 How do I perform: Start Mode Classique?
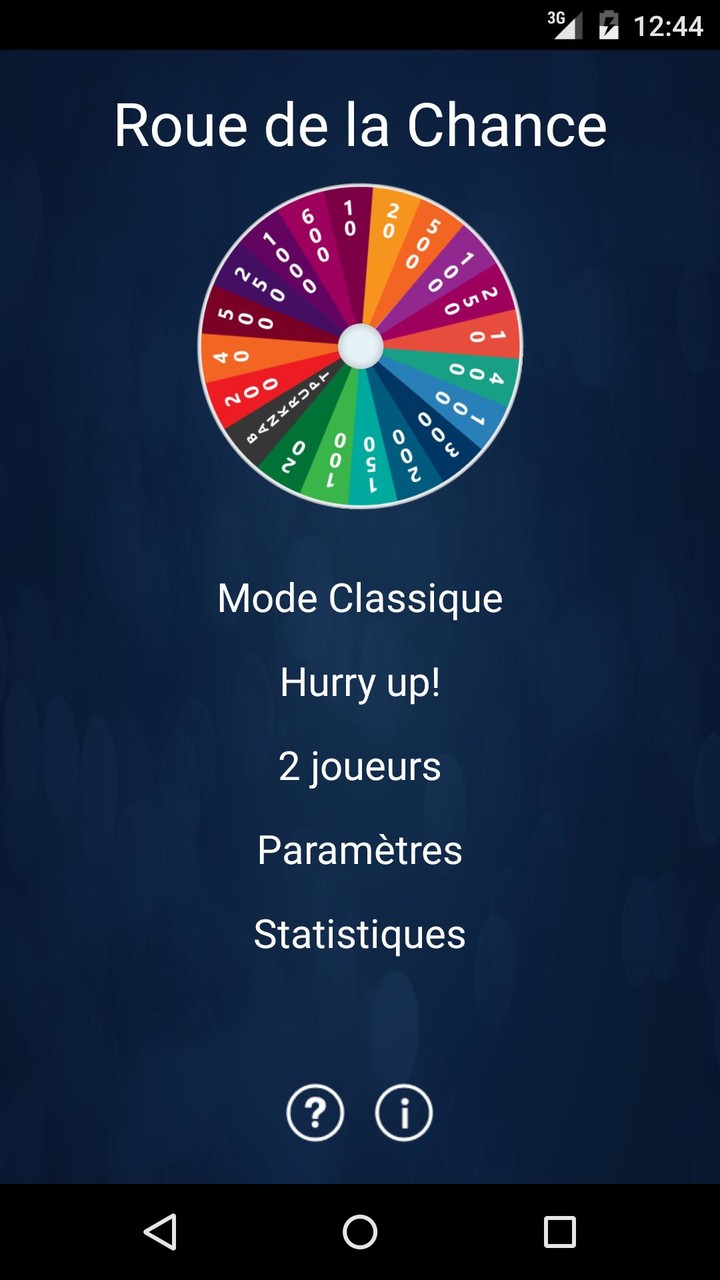coord(360,598)
